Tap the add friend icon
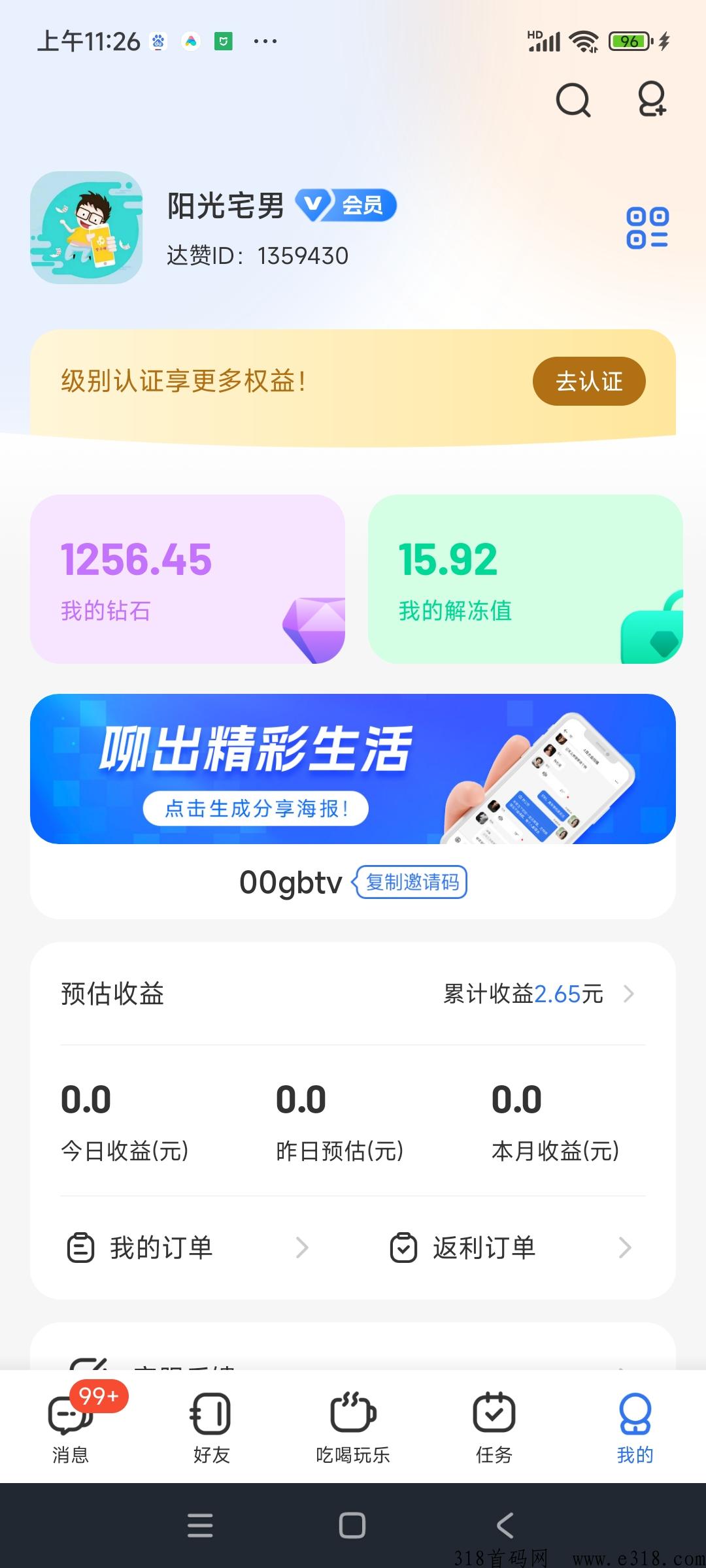This screenshot has width=706, height=1568. pos(652,99)
